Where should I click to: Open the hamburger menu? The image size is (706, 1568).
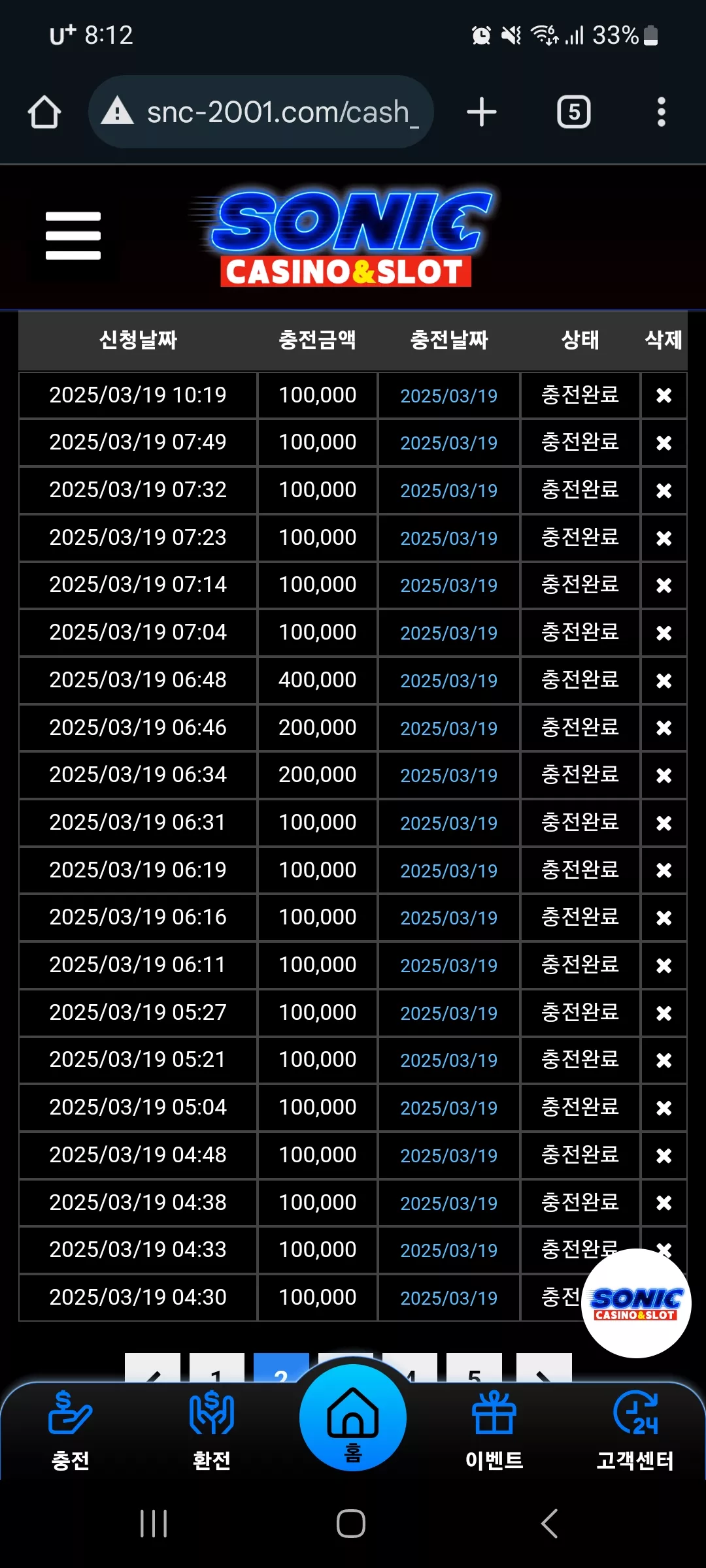pyautogui.click(x=73, y=236)
